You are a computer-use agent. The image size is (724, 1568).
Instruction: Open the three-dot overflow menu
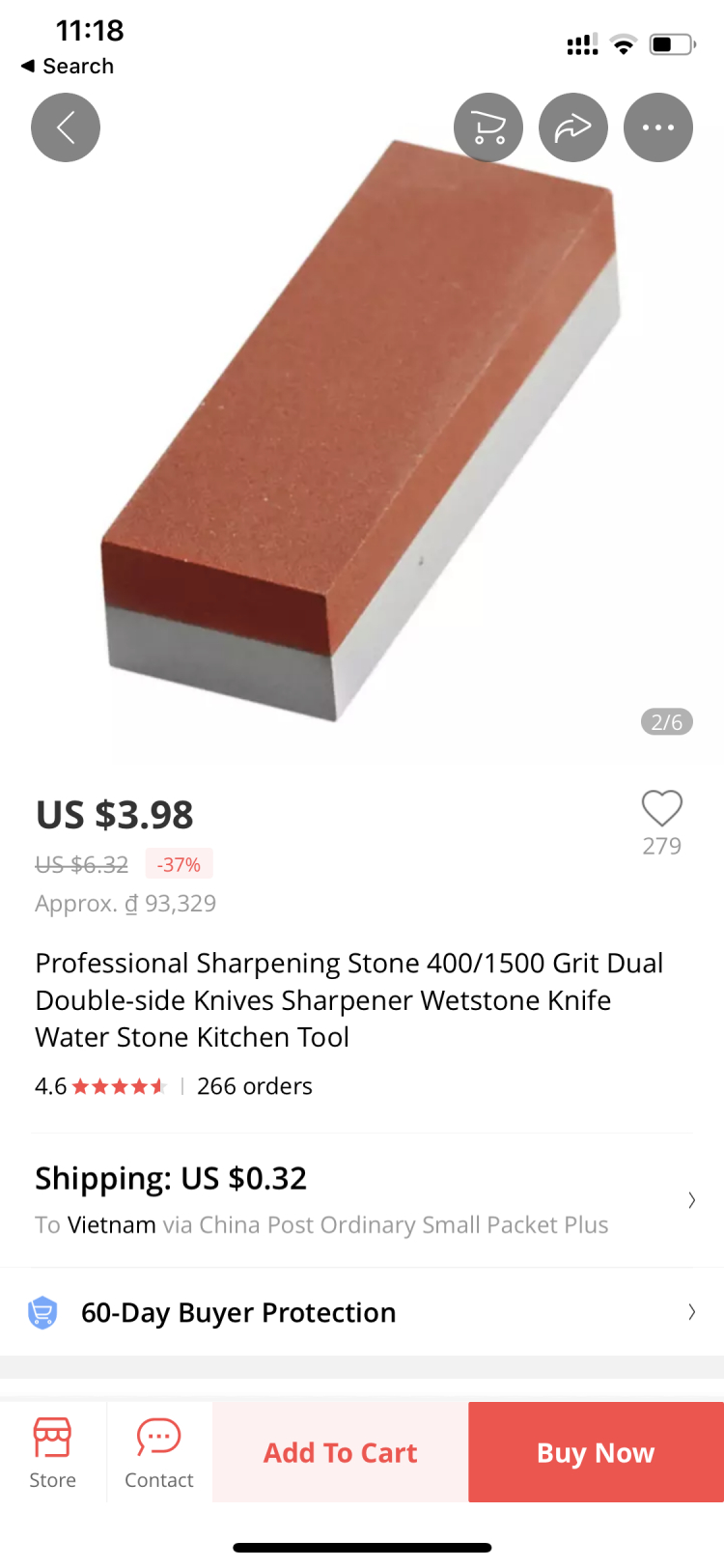coord(658,127)
